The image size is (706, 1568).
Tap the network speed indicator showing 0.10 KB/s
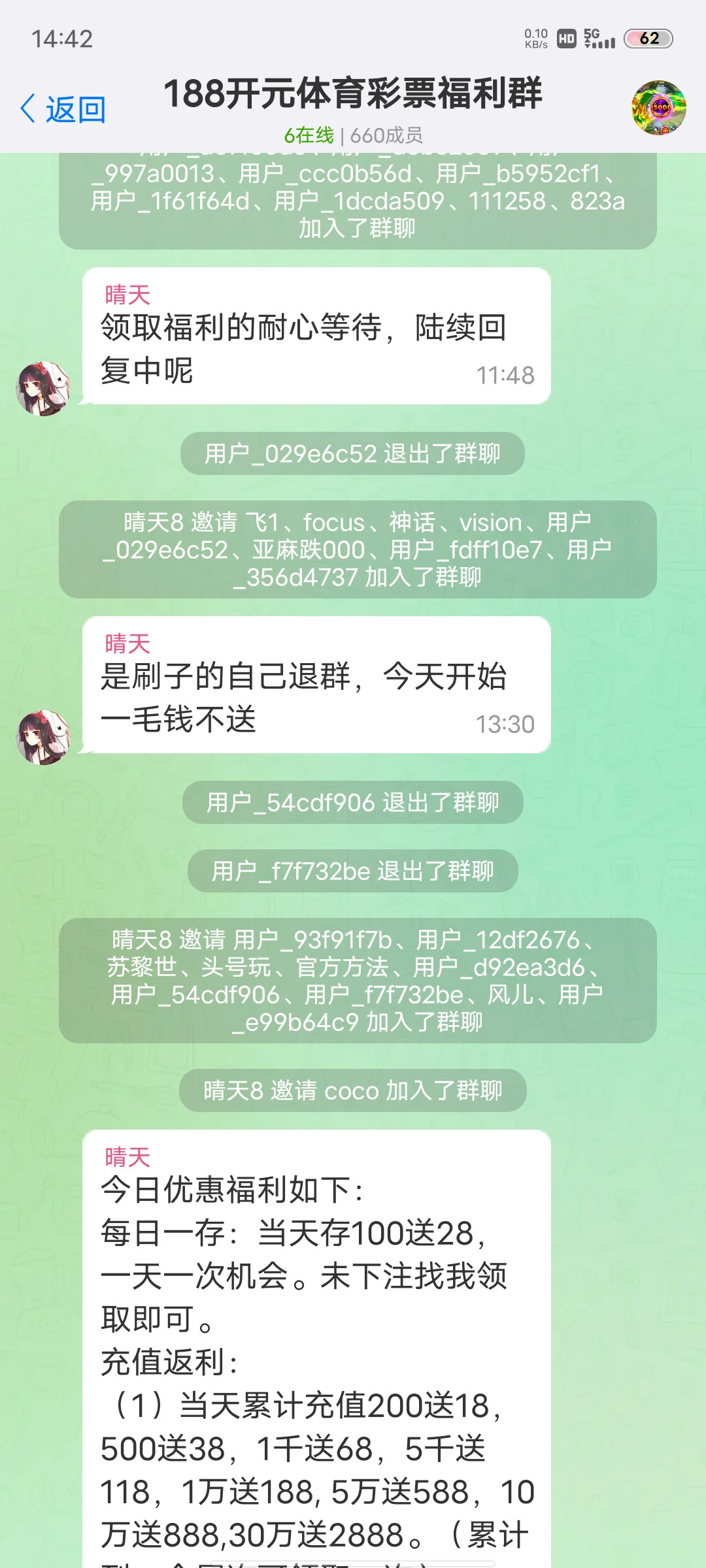[536, 37]
